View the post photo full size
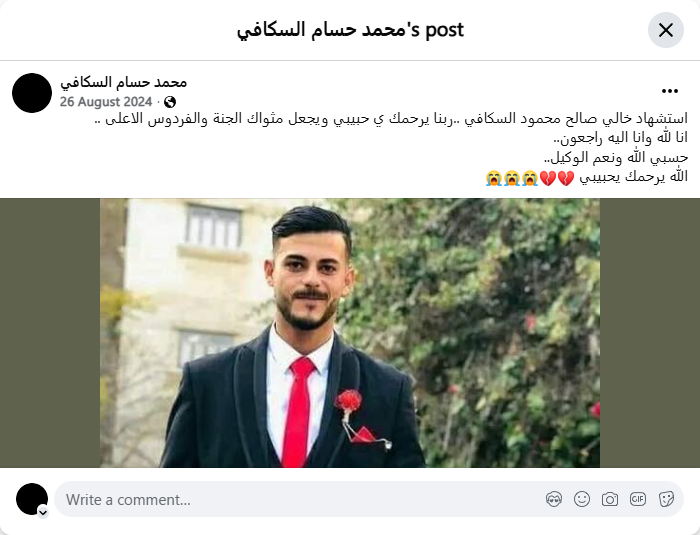The image size is (700, 535). (350, 333)
